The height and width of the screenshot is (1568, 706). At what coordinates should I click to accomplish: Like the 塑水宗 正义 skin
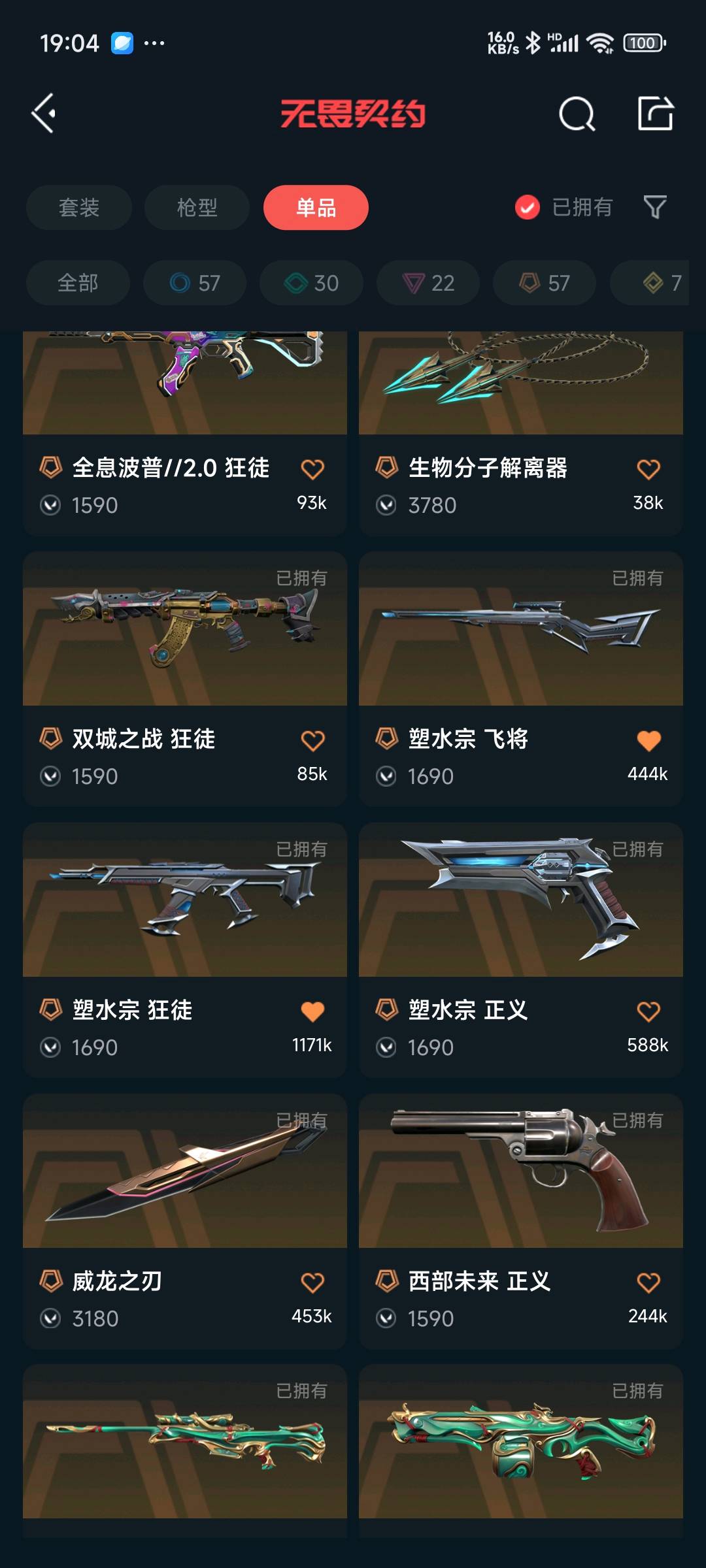(648, 1011)
